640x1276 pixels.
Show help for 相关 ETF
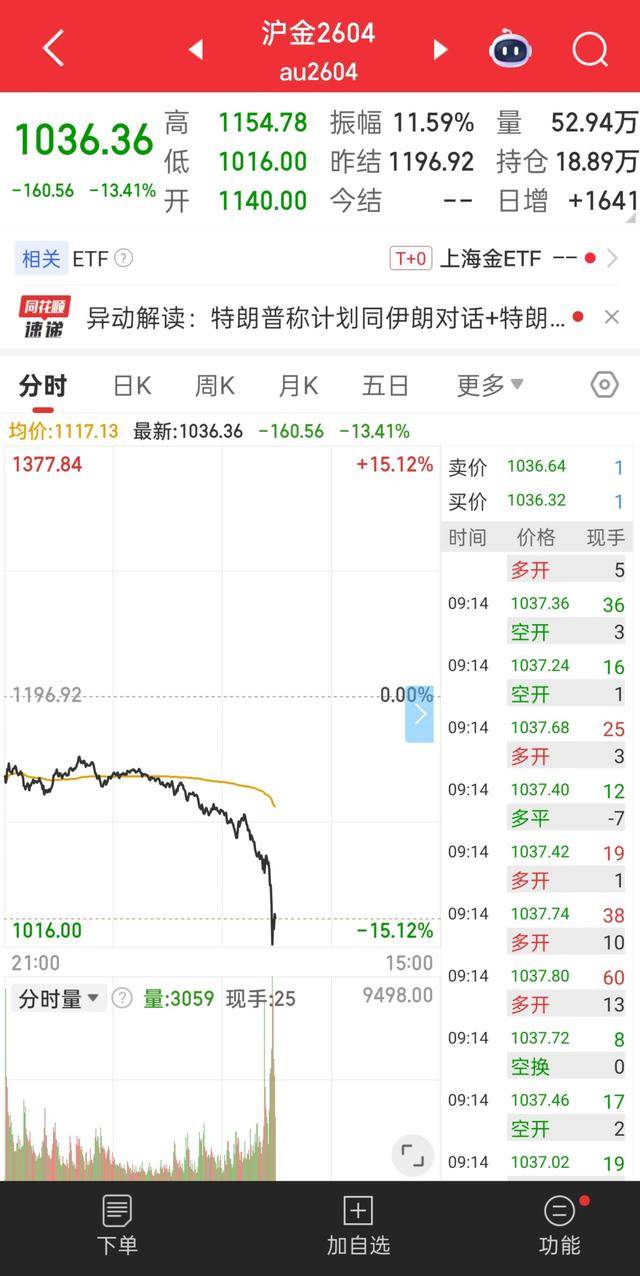tap(123, 259)
